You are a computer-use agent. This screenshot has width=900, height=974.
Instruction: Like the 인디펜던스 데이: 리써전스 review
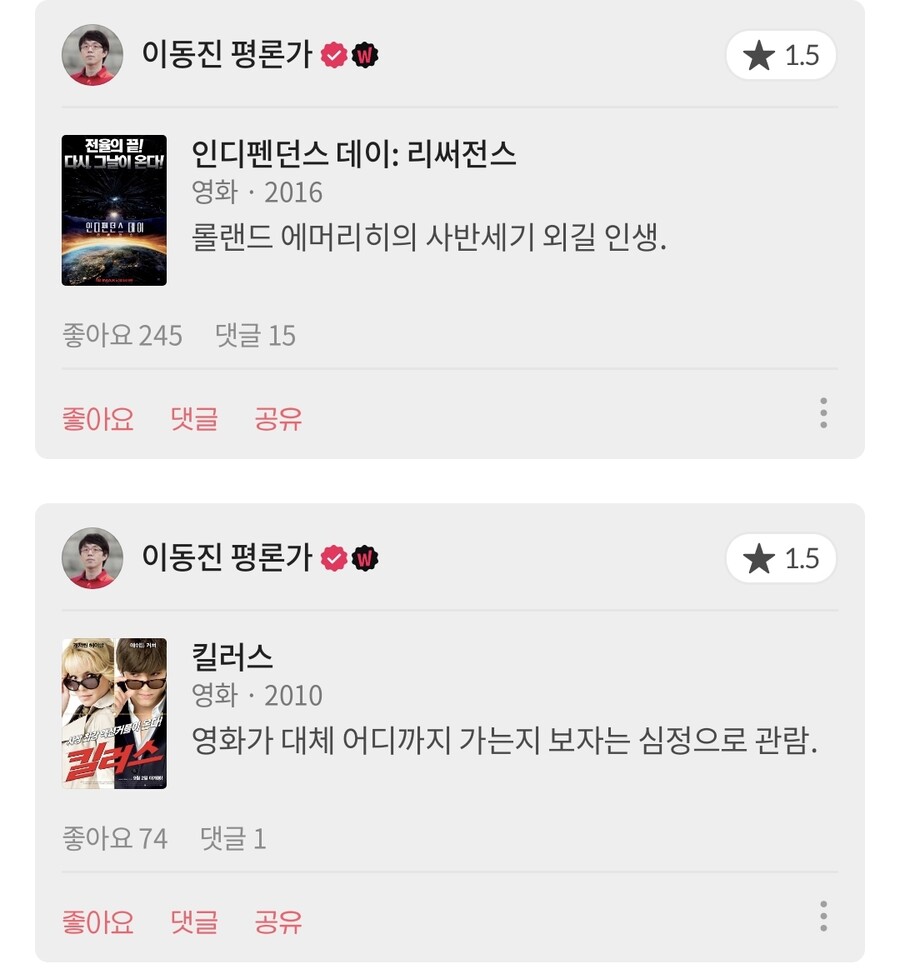coord(98,418)
